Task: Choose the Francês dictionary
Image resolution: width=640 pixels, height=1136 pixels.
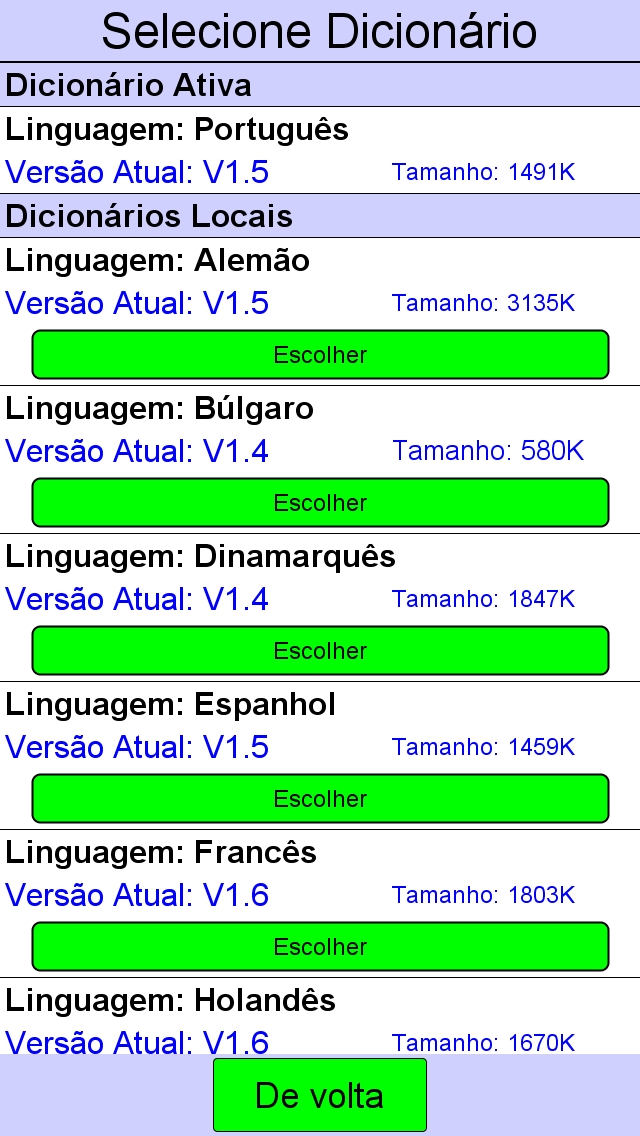Action: coord(320,946)
